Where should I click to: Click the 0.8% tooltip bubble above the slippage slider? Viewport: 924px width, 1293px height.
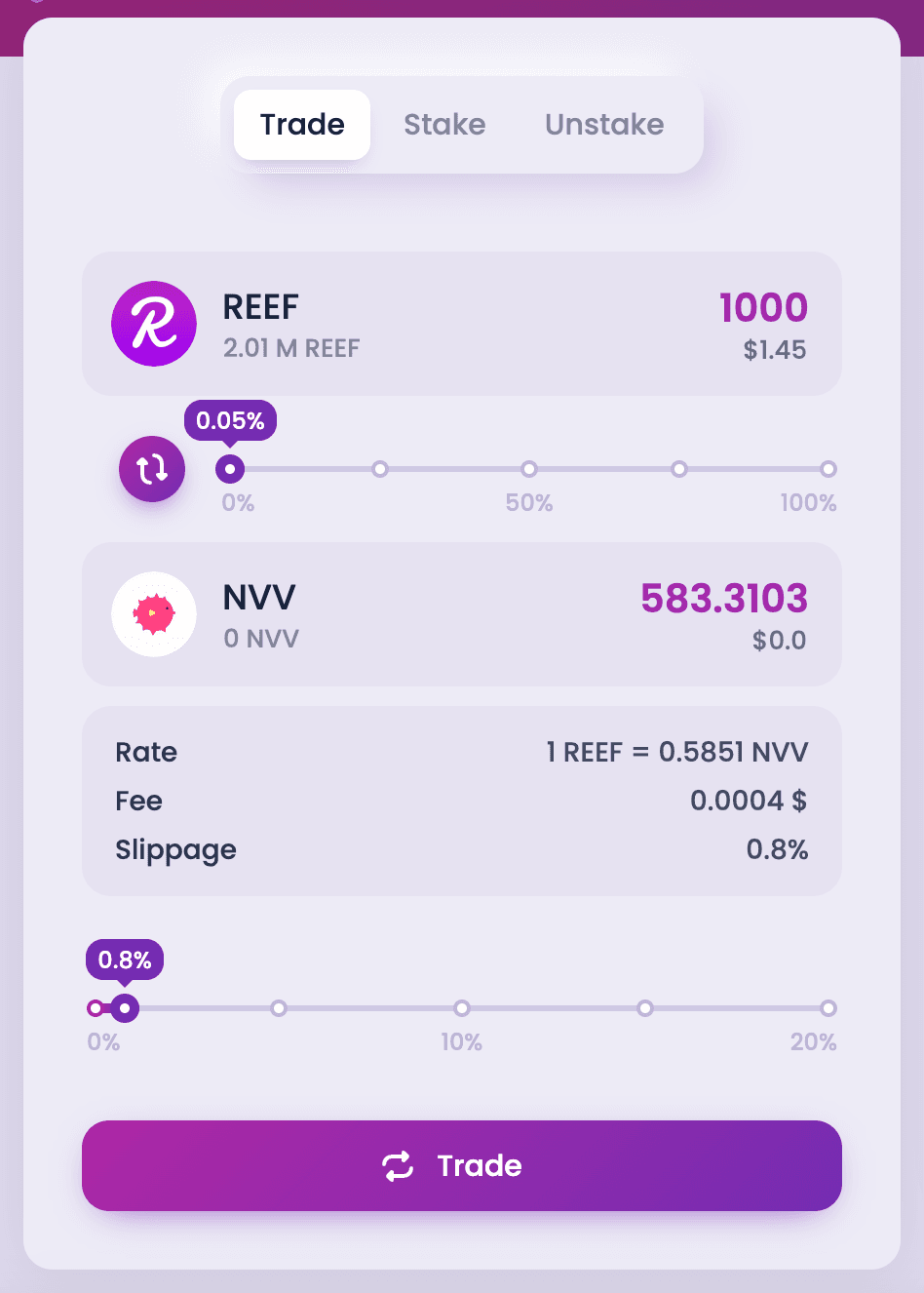[x=125, y=960]
